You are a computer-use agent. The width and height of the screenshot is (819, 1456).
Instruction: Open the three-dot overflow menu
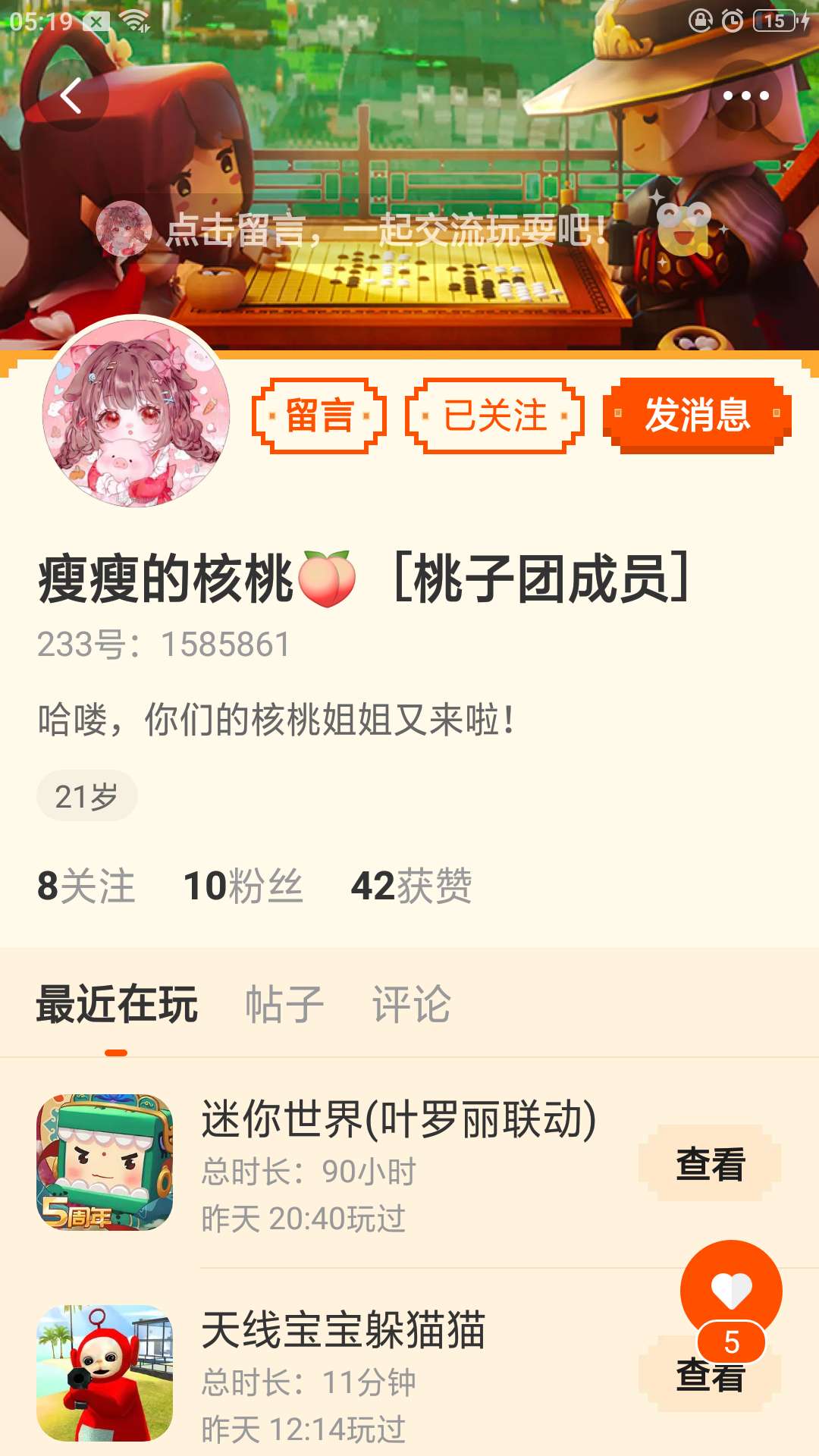click(x=746, y=96)
